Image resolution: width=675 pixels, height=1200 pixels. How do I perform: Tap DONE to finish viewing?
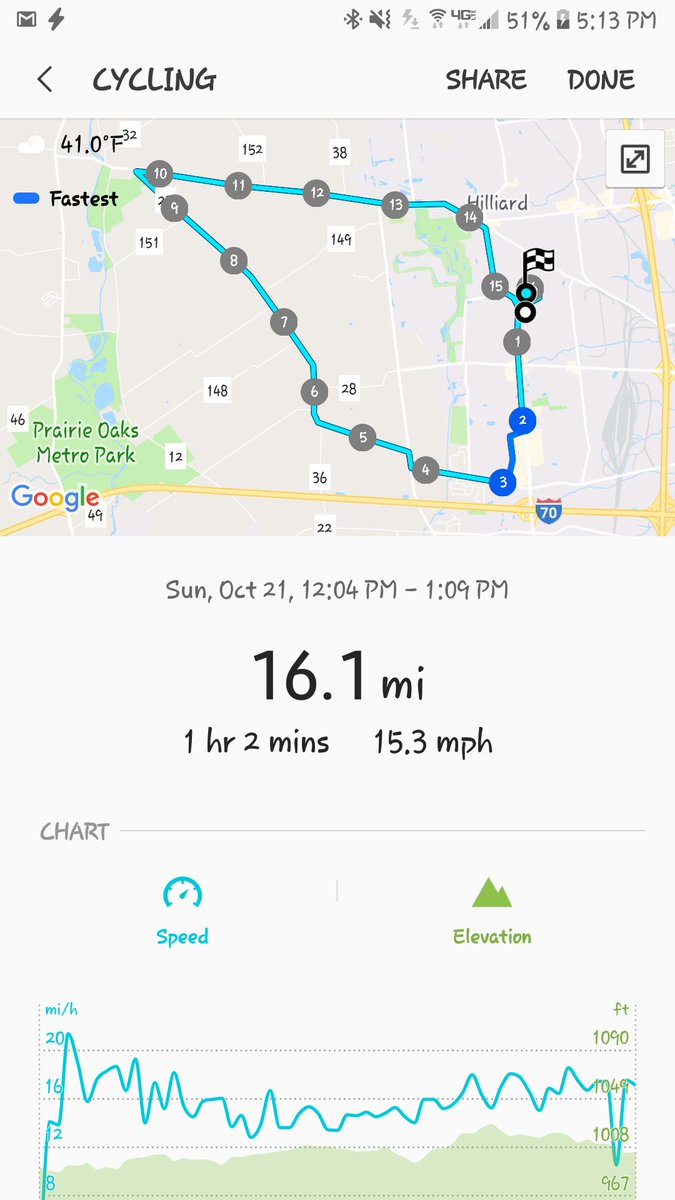click(x=601, y=80)
